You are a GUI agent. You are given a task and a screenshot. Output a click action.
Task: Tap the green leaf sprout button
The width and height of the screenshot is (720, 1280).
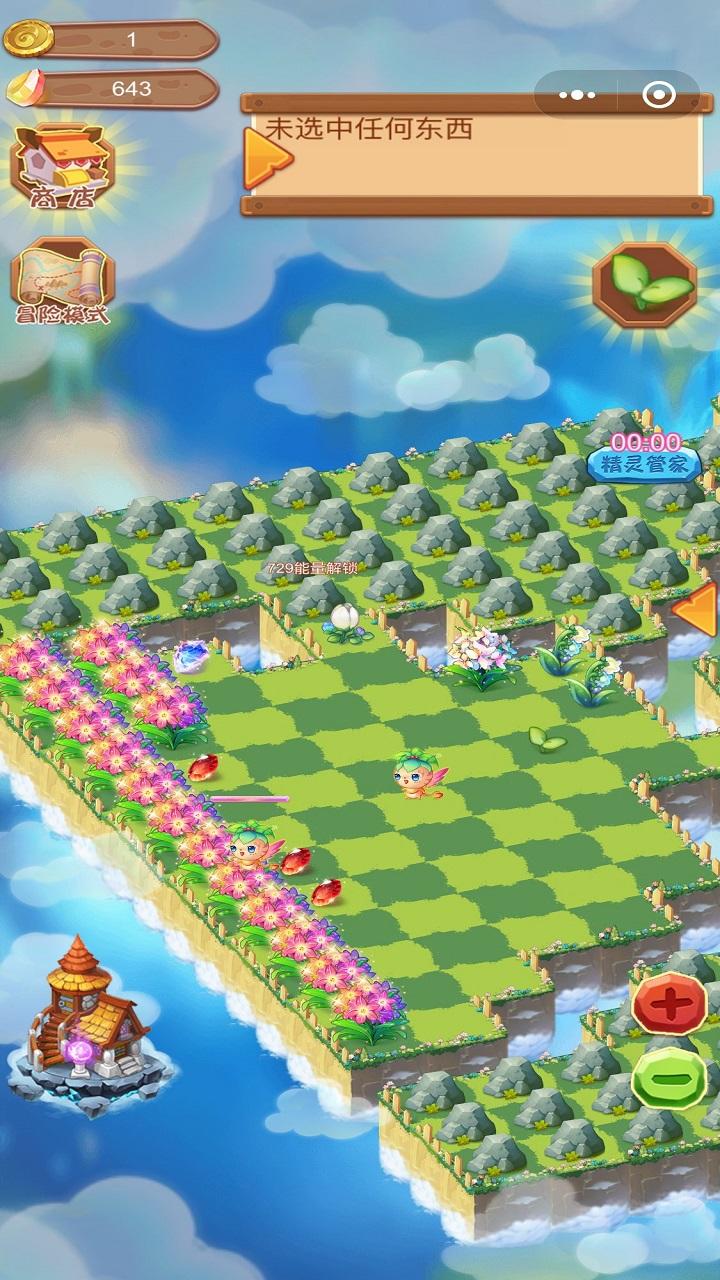(644, 284)
